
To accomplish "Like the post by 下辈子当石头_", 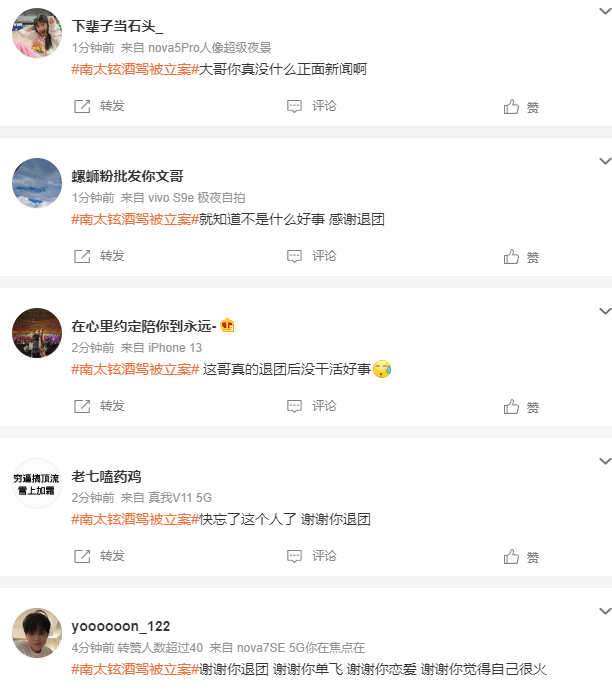I will point(521,107).
